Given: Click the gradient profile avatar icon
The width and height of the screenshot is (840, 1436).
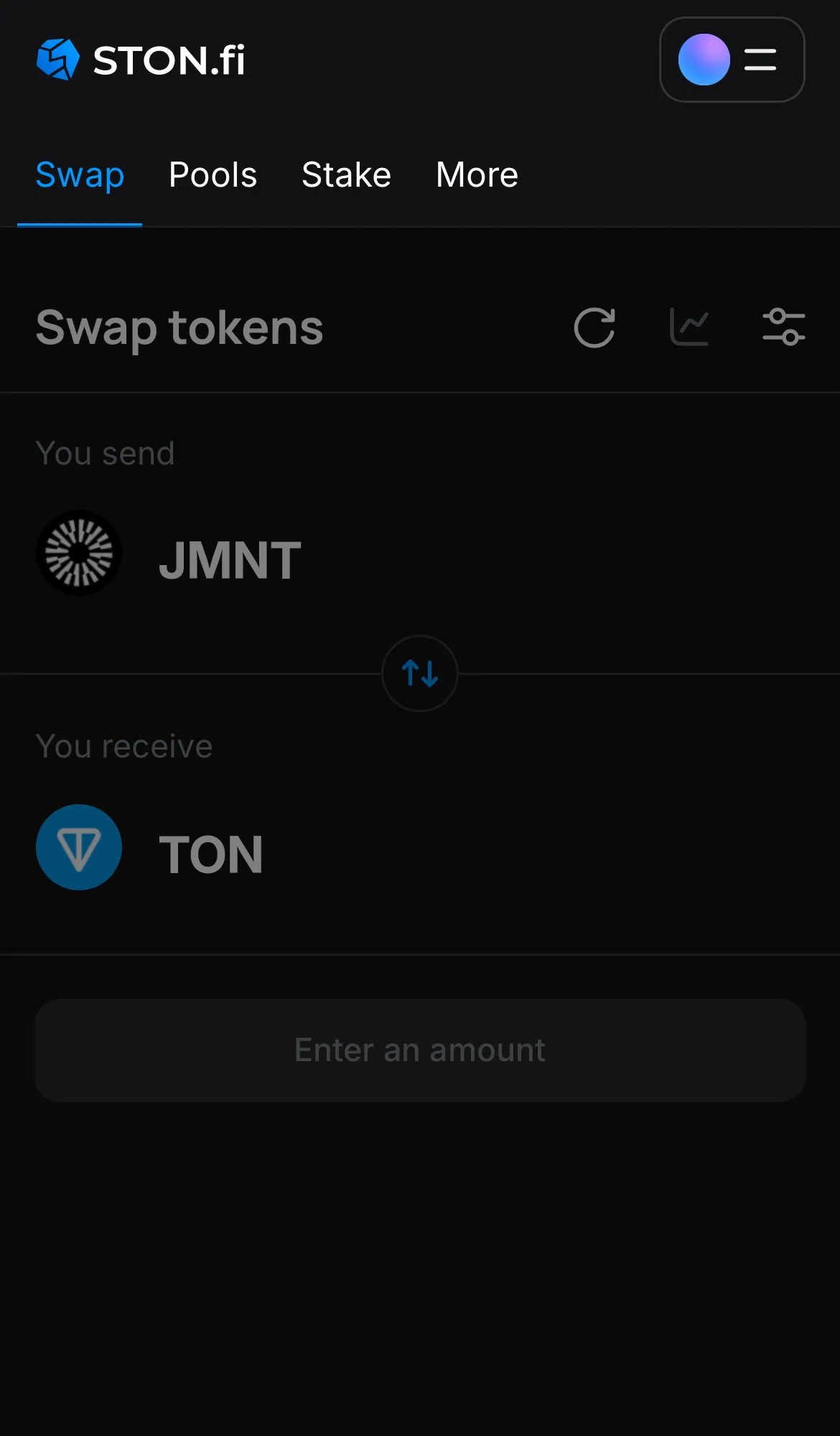Looking at the screenshot, I should pyautogui.click(x=703, y=60).
